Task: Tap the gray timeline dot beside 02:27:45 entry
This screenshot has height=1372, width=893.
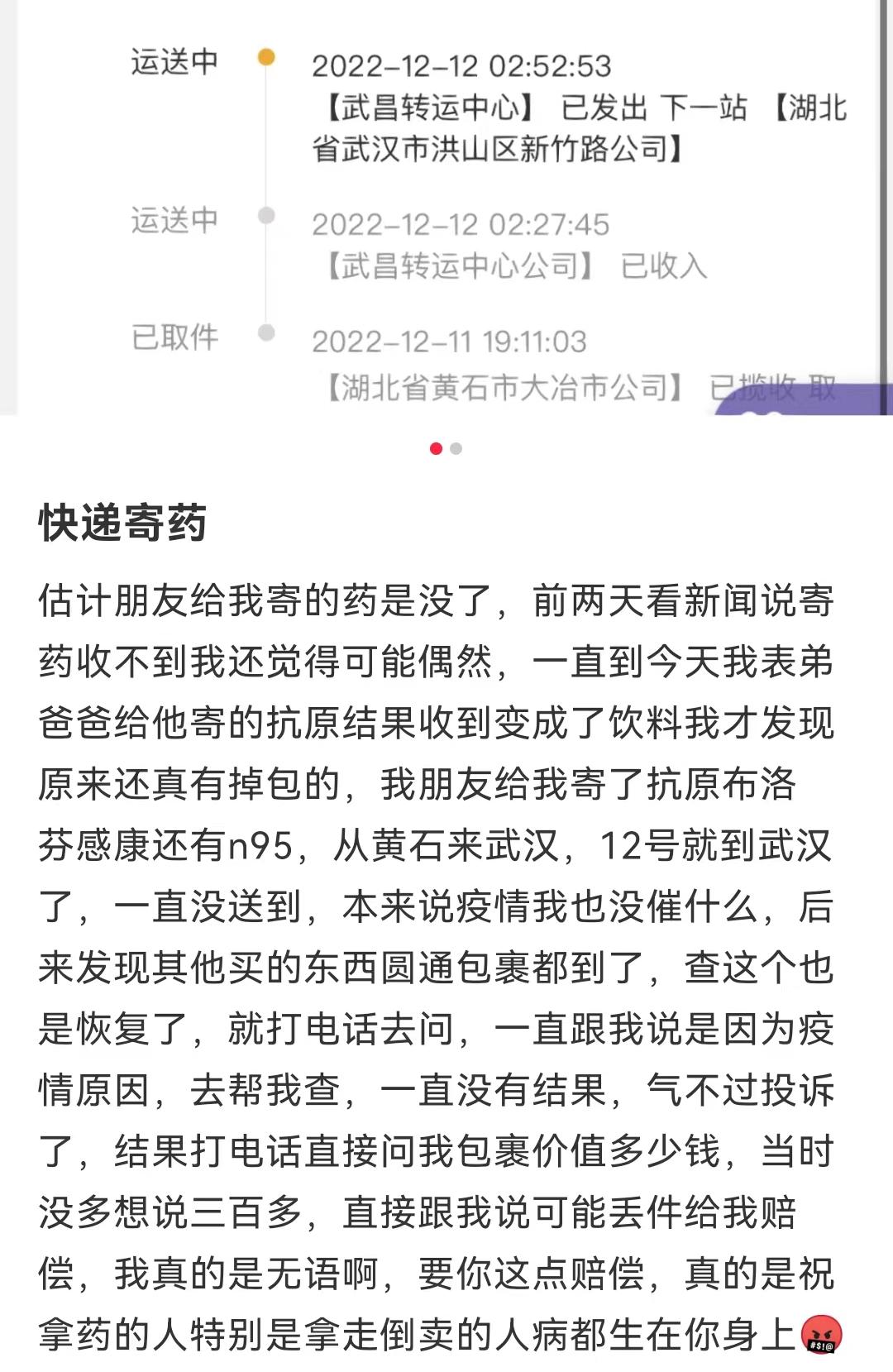Action: pos(266,217)
